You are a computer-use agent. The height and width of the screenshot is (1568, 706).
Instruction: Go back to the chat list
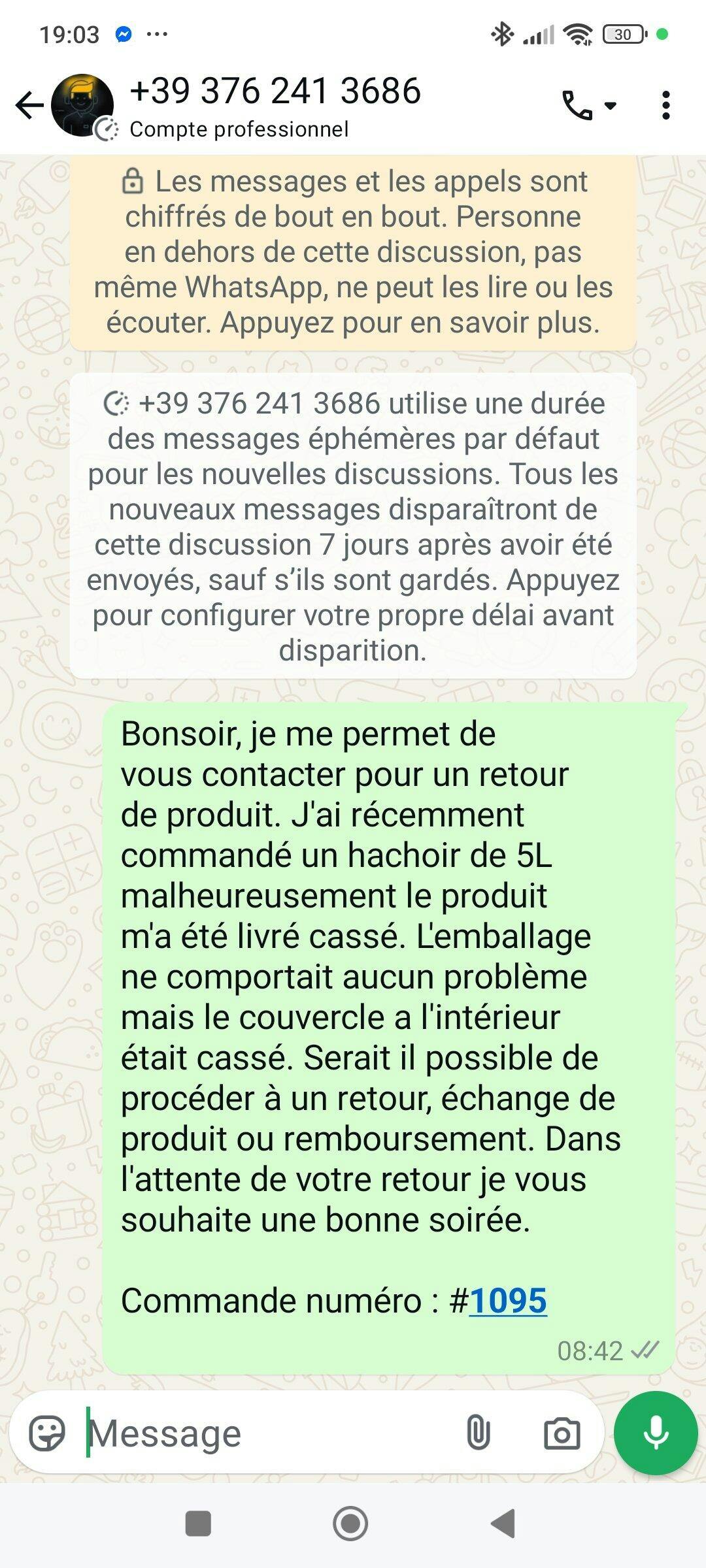pos(29,105)
